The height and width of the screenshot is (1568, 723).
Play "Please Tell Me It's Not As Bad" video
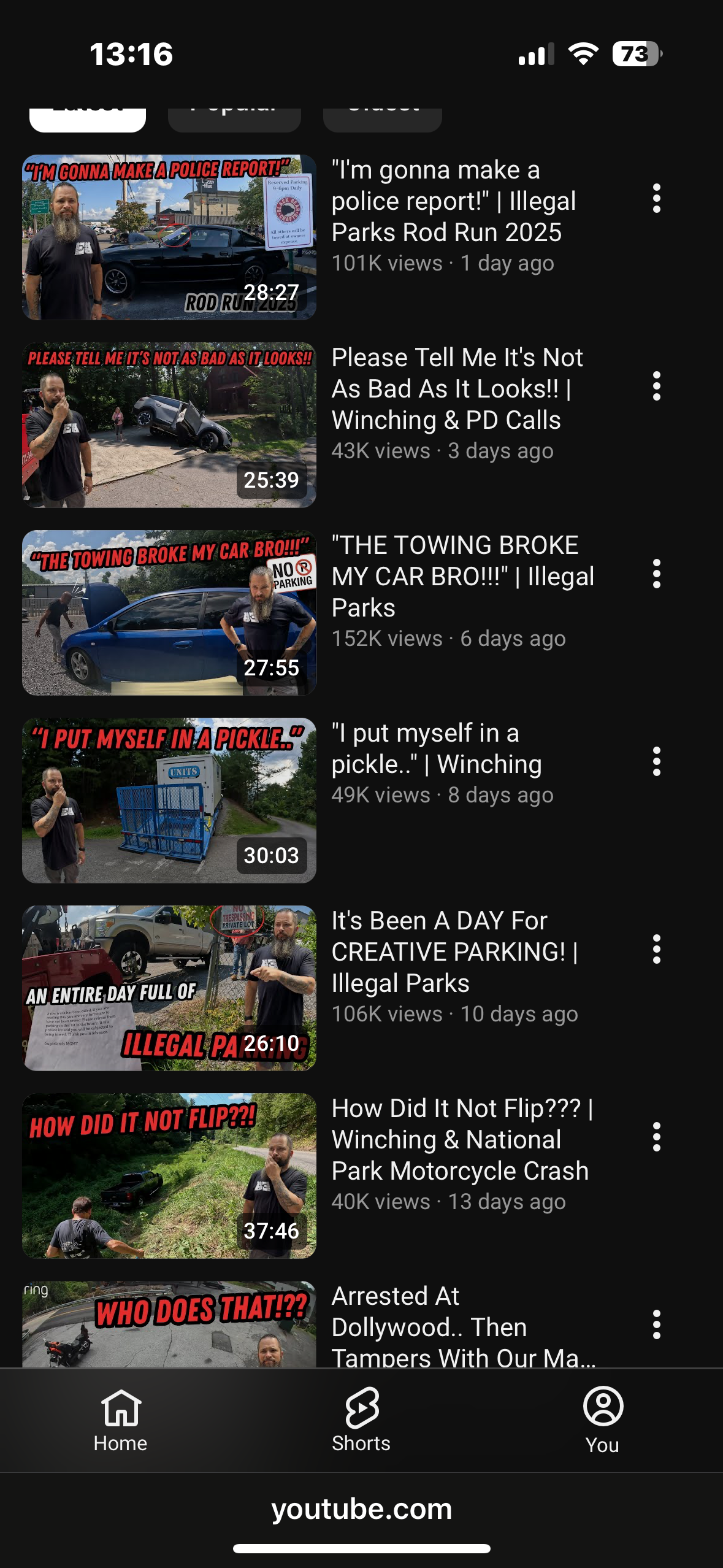[x=169, y=425]
